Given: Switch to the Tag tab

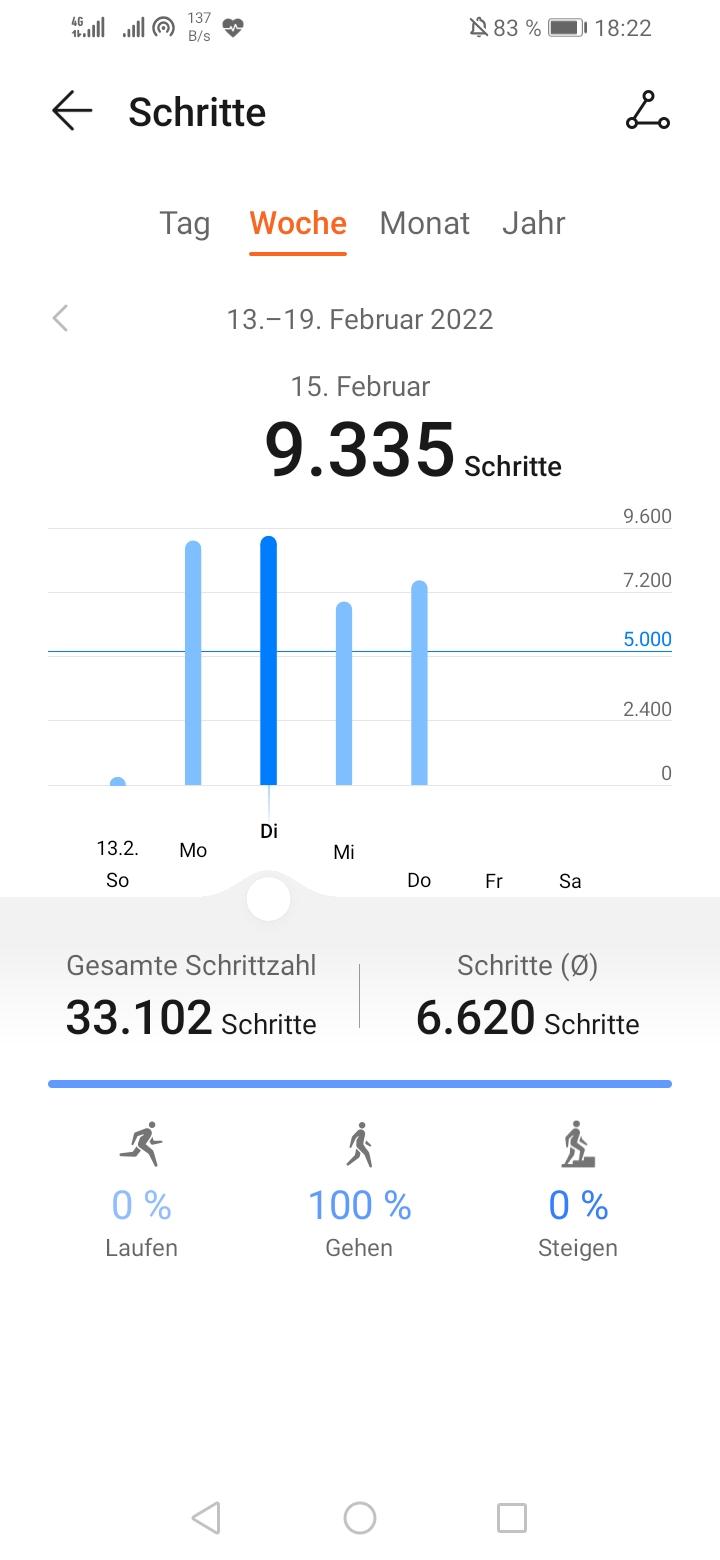Looking at the screenshot, I should tap(185, 223).
